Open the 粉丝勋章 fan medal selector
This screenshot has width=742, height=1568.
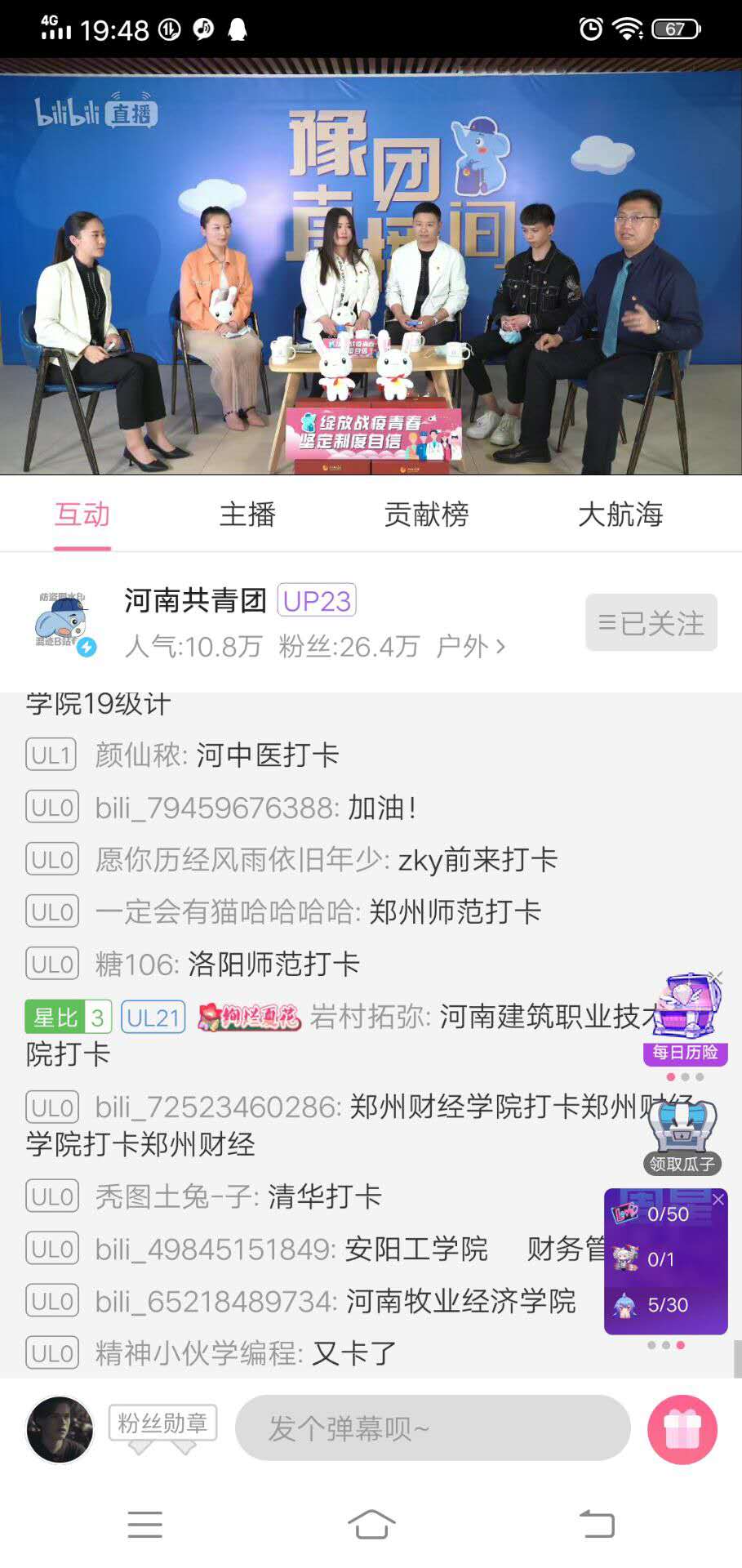click(162, 1424)
